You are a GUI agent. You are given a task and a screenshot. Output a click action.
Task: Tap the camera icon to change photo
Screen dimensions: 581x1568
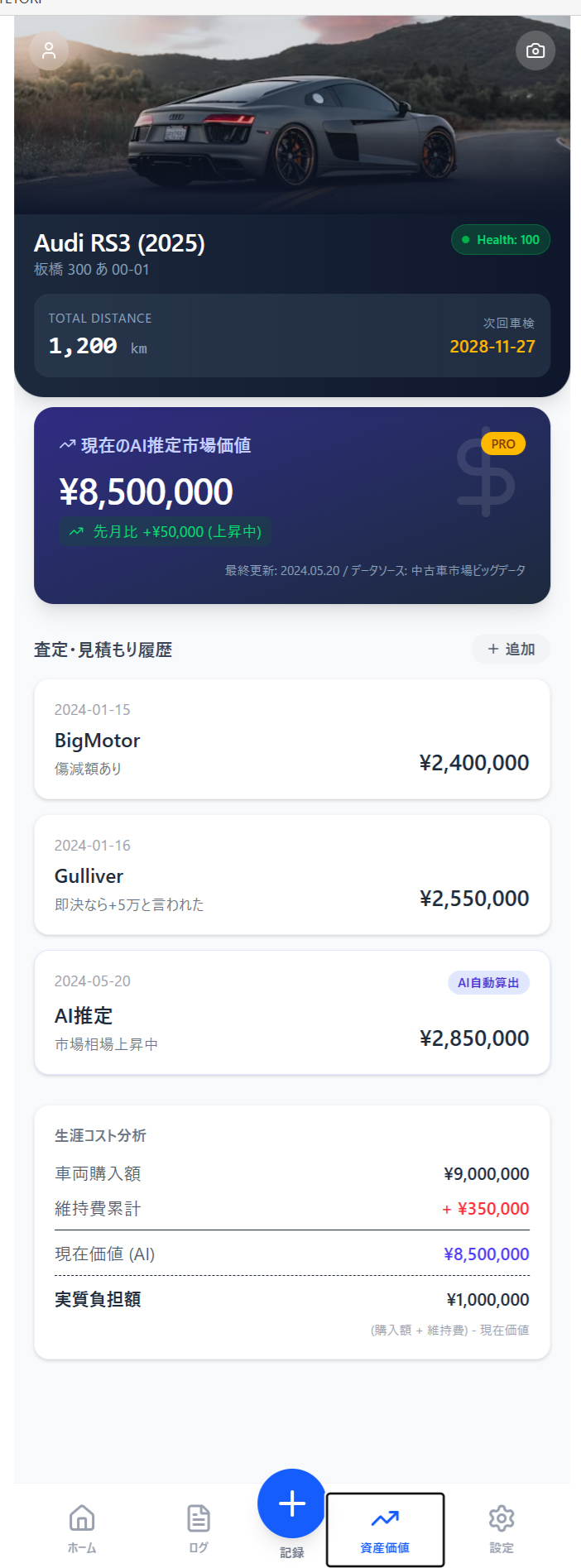[x=535, y=50]
